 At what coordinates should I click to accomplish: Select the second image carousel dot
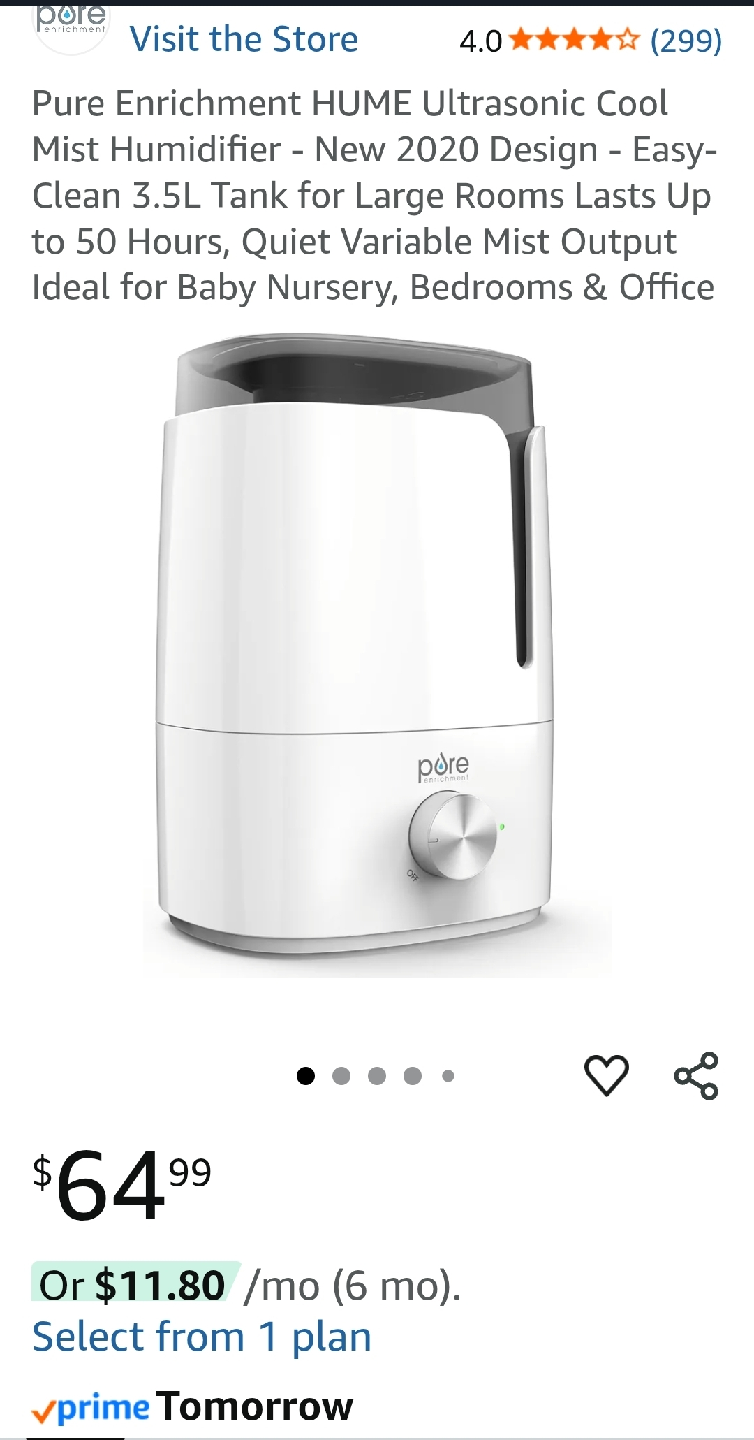pos(341,1075)
